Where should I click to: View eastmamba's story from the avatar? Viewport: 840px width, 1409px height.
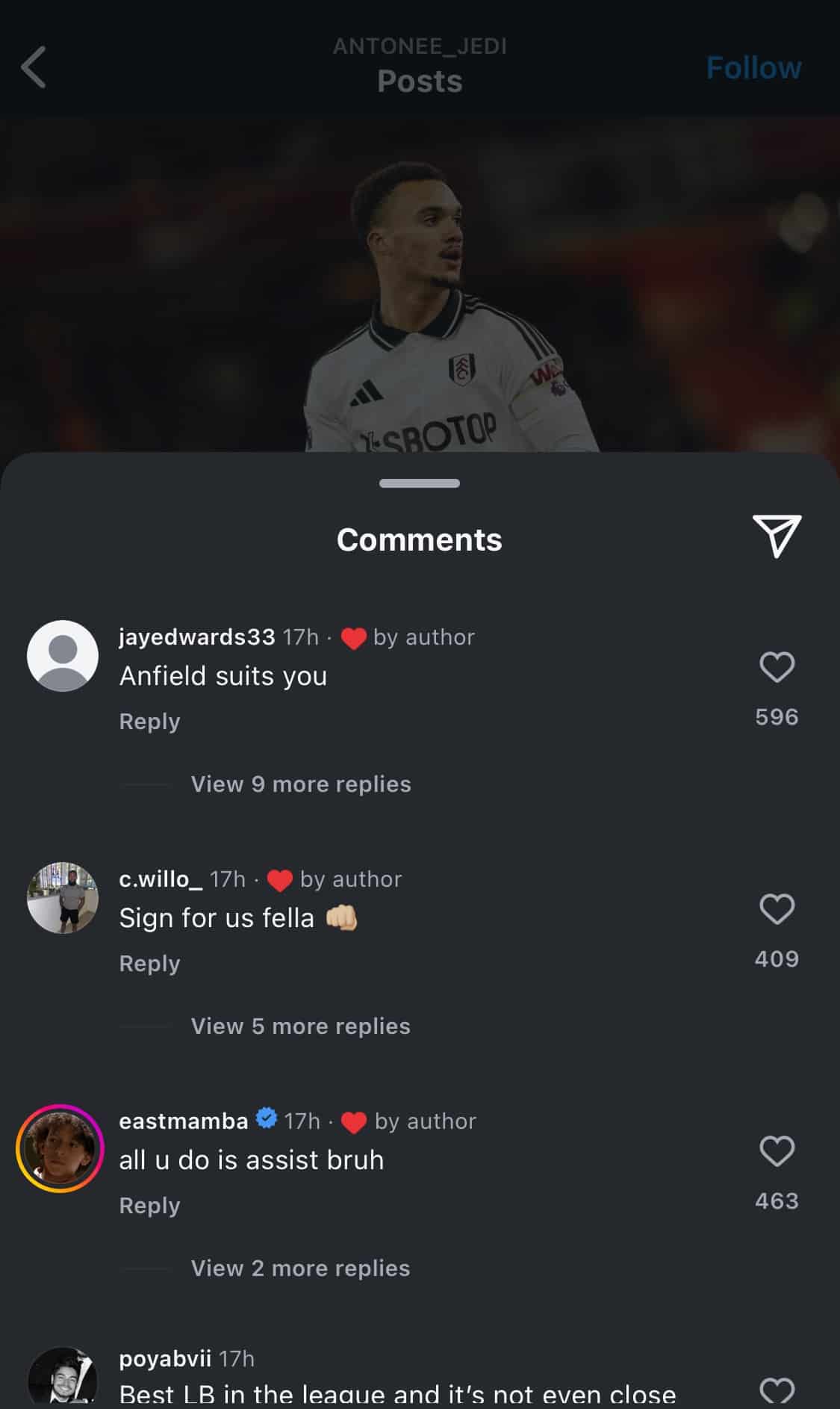tap(60, 1148)
